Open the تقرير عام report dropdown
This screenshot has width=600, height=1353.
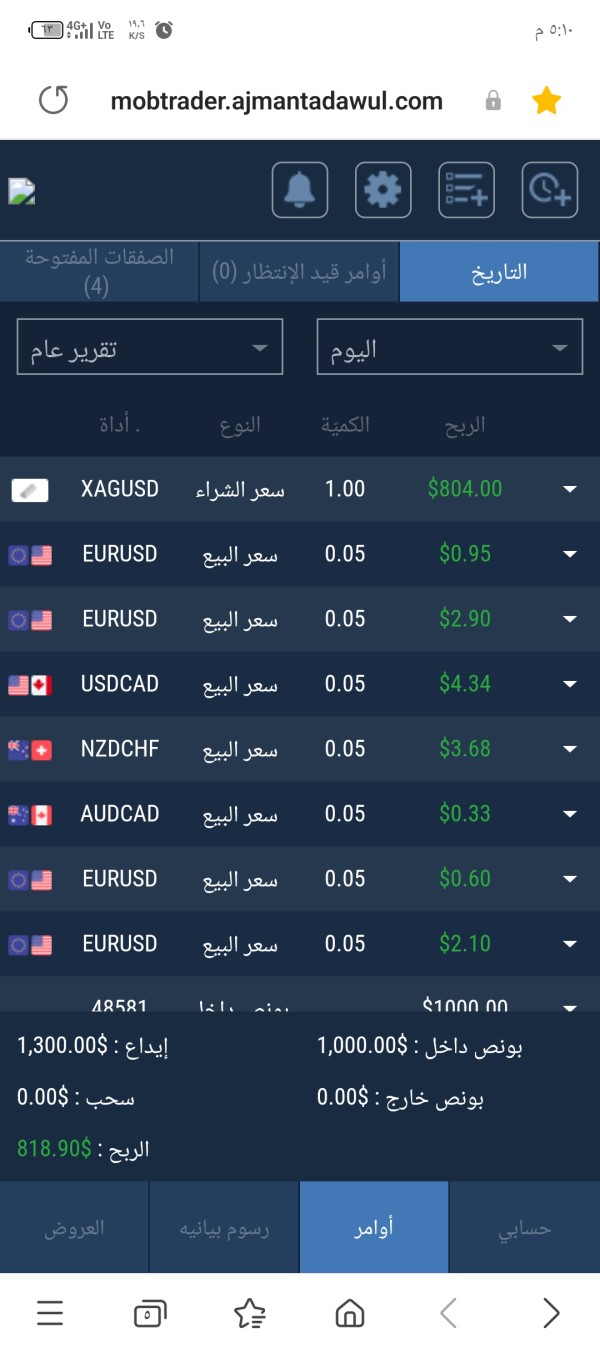[150, 347]
